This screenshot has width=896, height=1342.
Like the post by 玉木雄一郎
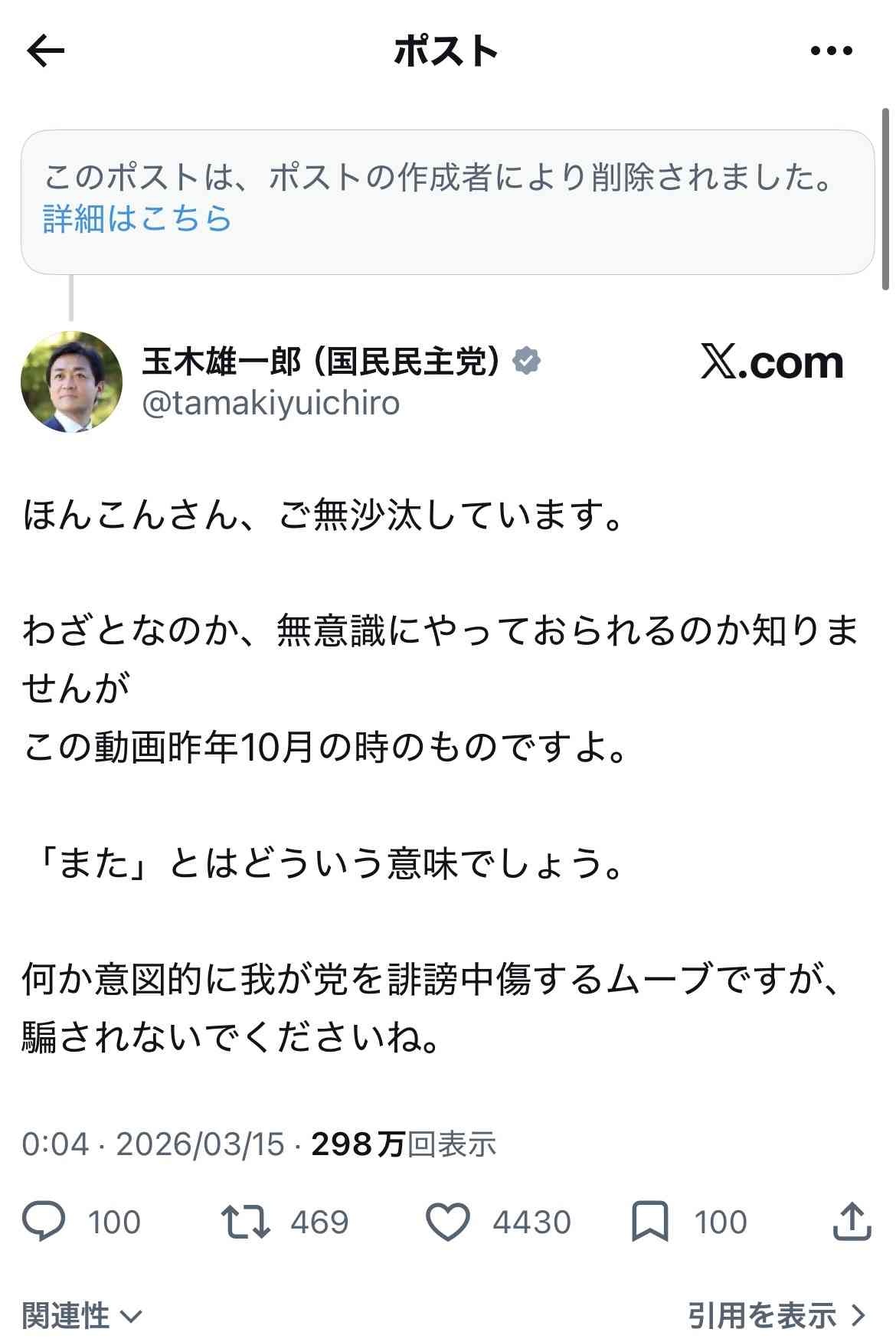(448, 1222)
